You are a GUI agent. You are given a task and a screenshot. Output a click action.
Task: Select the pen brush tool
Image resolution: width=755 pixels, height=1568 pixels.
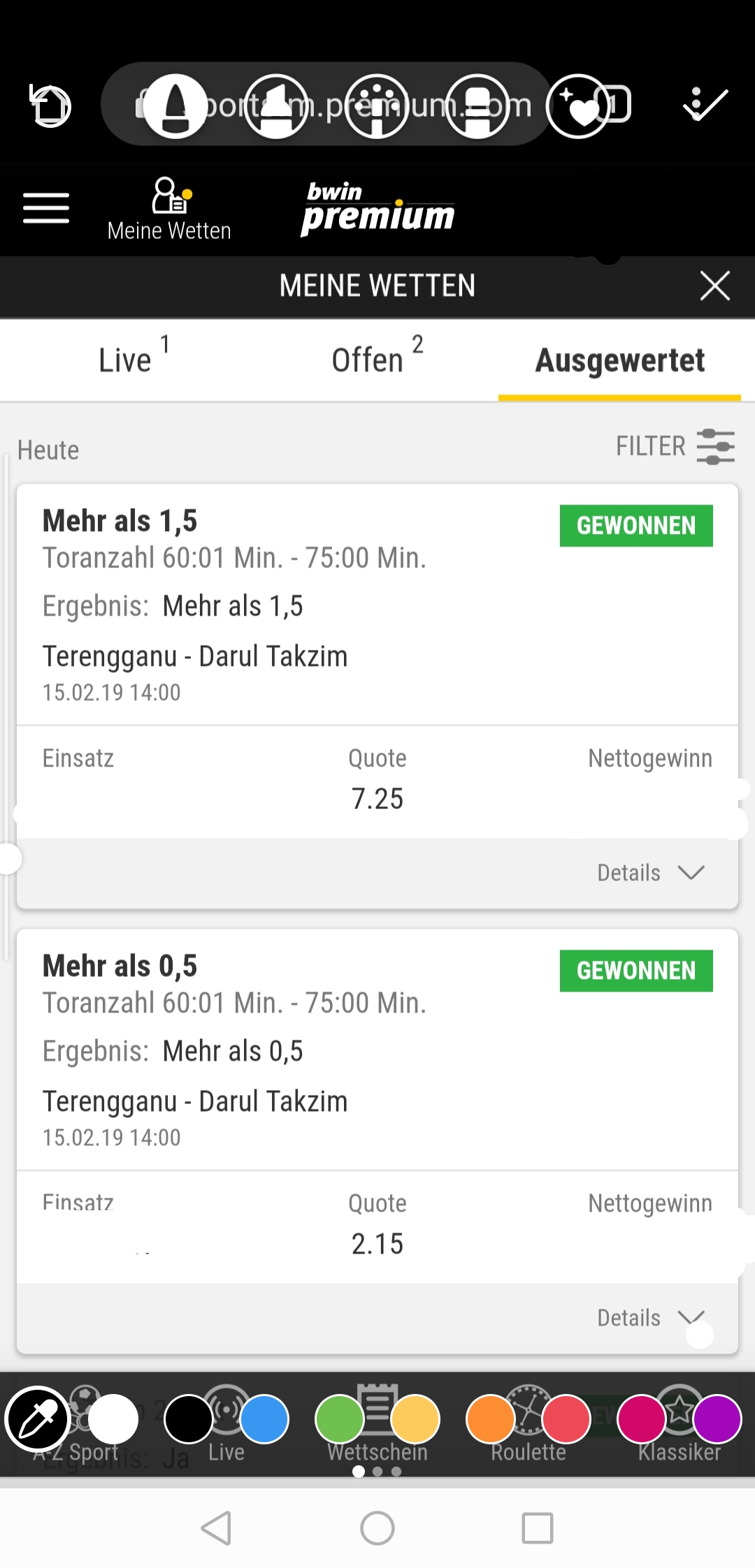[x=175, y=106]
